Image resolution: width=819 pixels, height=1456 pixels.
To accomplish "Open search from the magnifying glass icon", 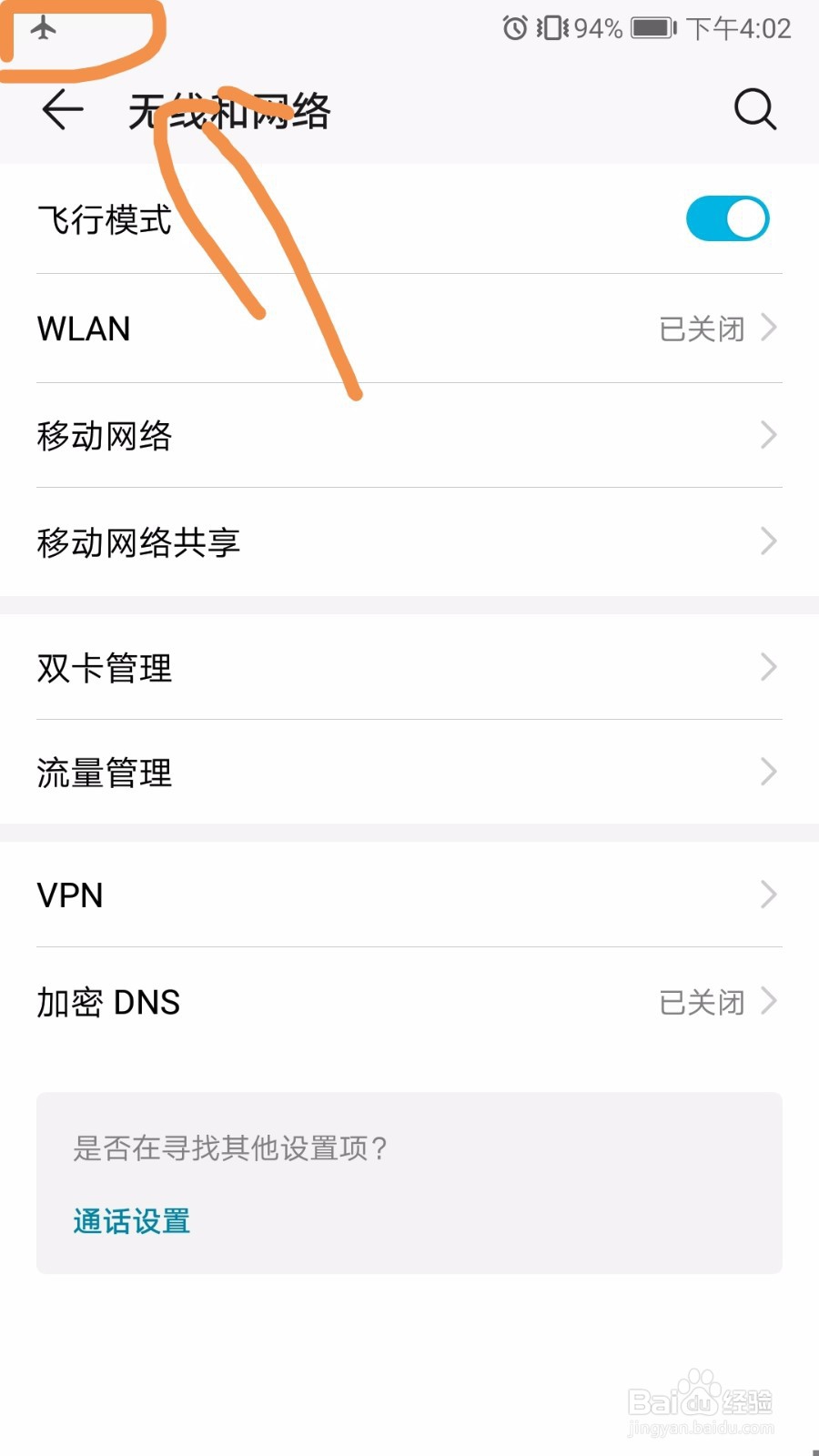I will pos(754,110).
